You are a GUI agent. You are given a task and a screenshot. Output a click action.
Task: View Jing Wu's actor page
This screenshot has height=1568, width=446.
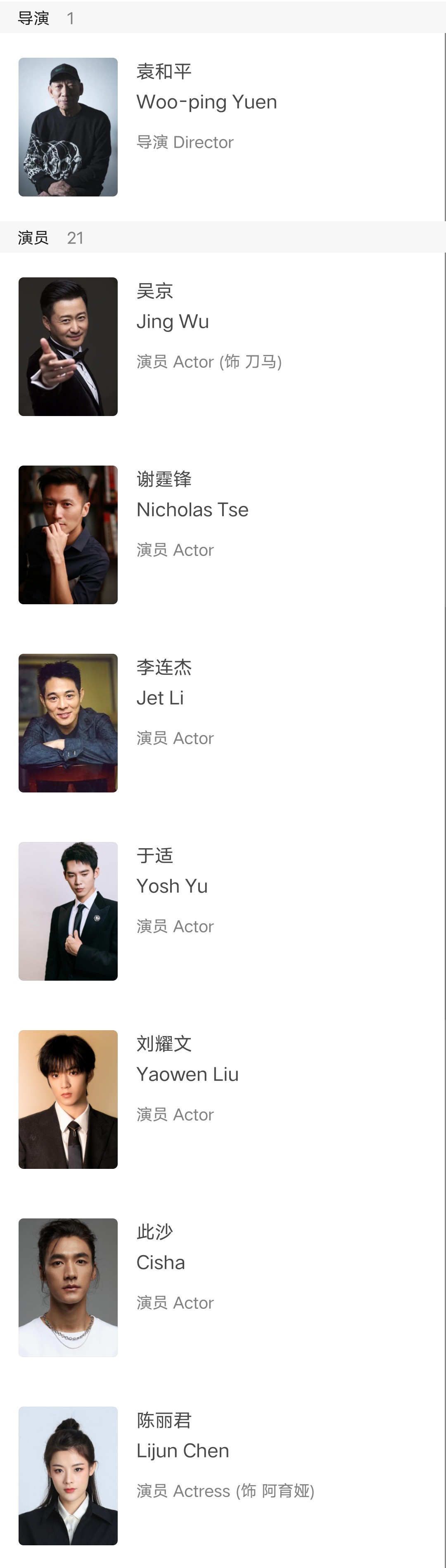173,322
